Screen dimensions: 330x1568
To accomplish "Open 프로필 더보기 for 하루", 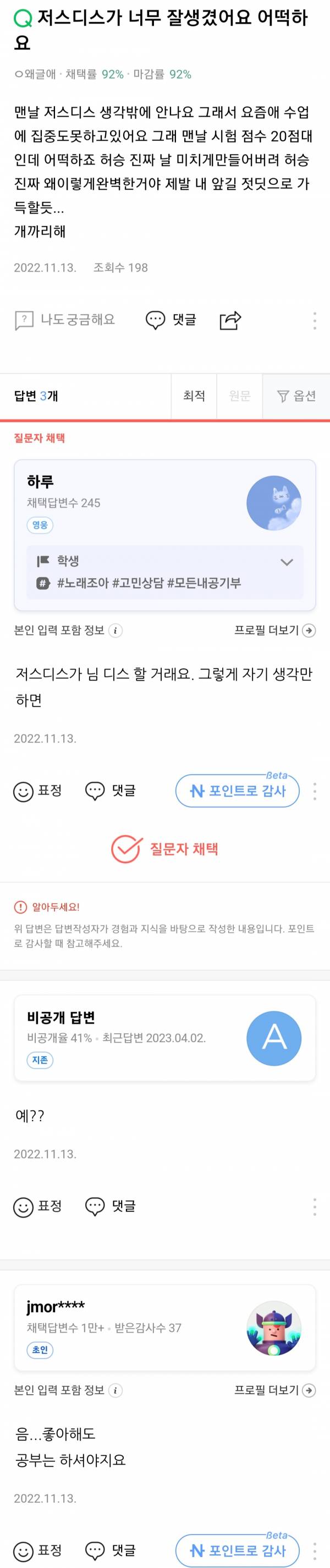I will click(x=274, y=631).
